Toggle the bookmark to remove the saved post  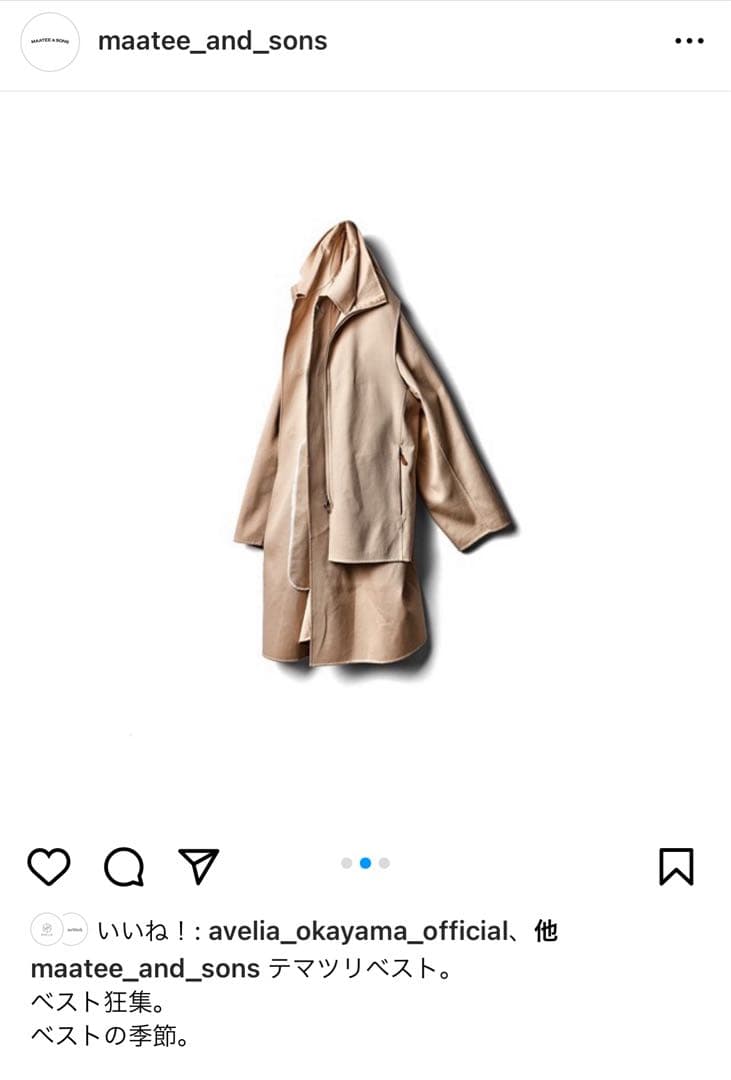(x=678, y=866)
